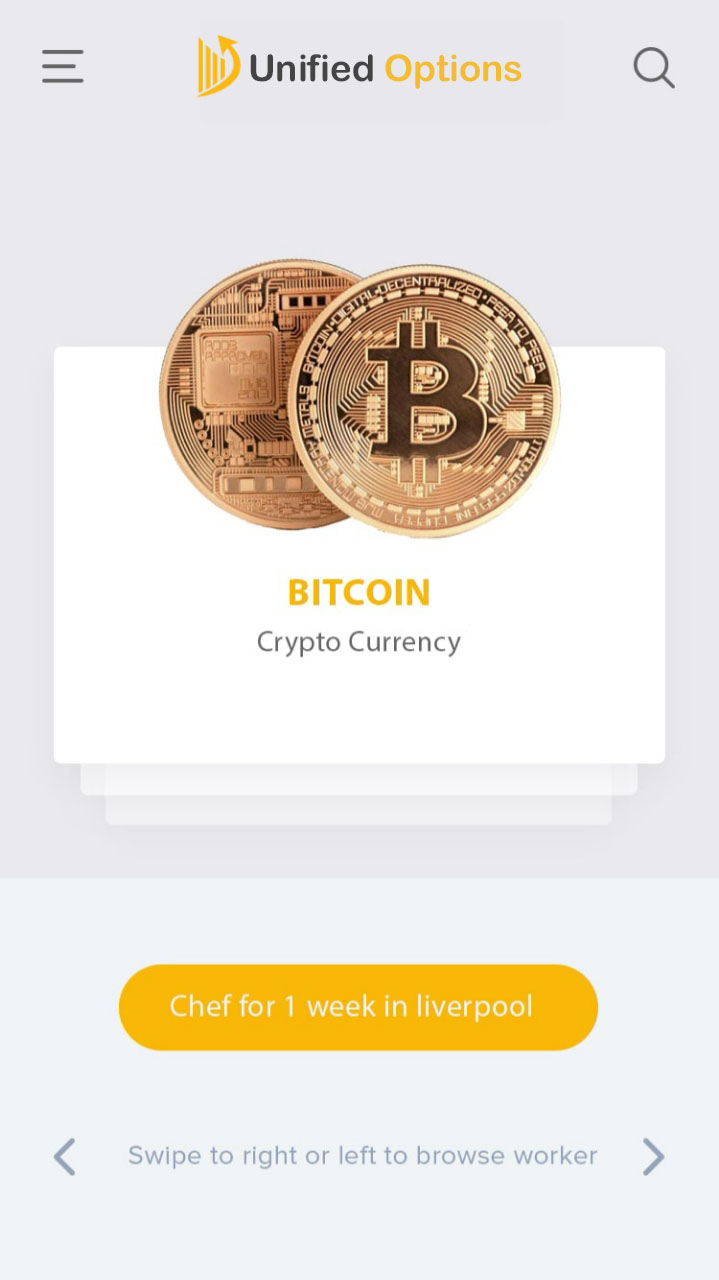The width and height of the screenshot is (719, 1280).
Task: Open the hamburger menu
Action: 62,67
